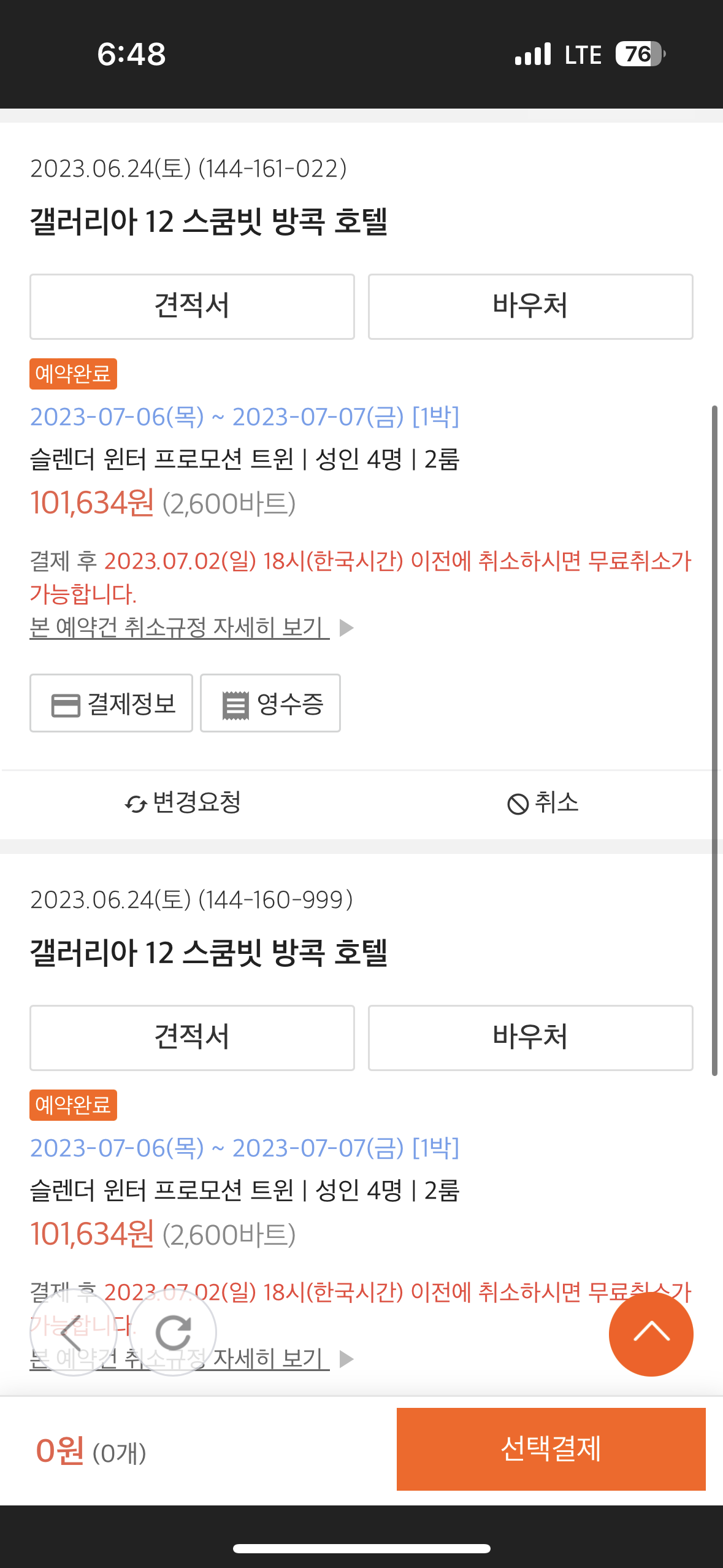This screenshot has height=1568, width=723.
Task: Request a change with 변경요청
Action: (x=183, y=803)
